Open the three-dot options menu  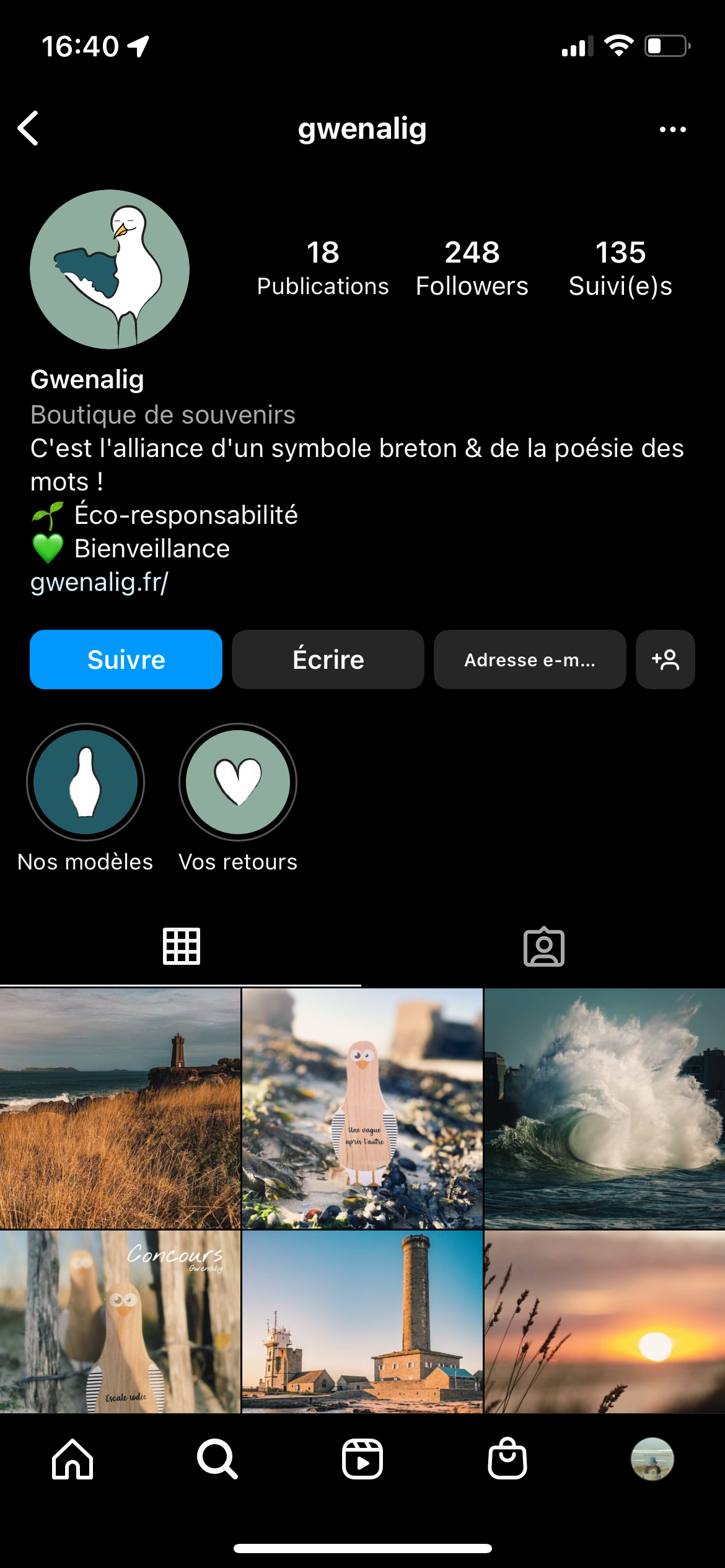click(x=672, y=129)
